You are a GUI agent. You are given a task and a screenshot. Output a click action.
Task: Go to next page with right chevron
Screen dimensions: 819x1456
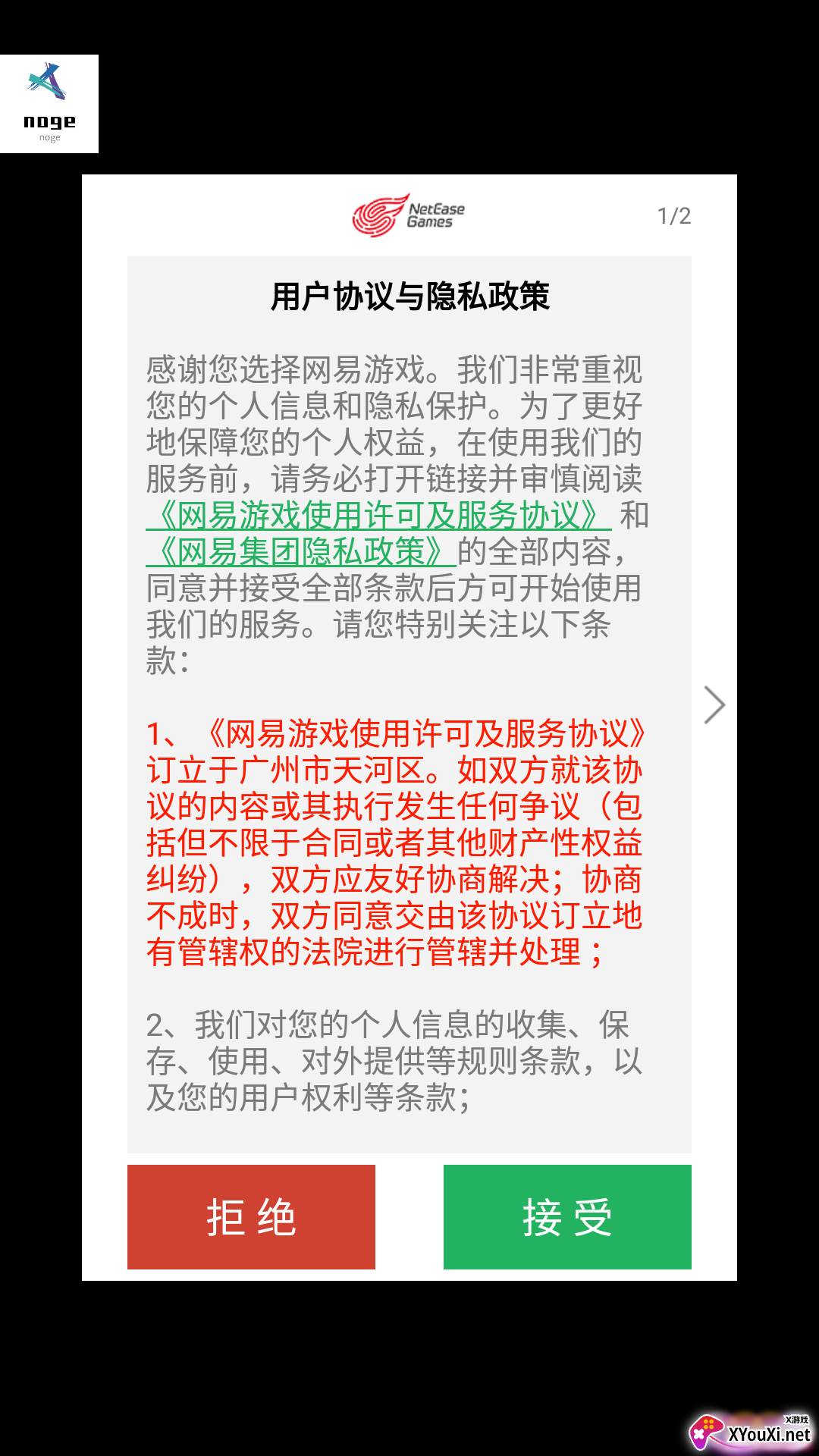pyautogui.click(x=714, y=705)
